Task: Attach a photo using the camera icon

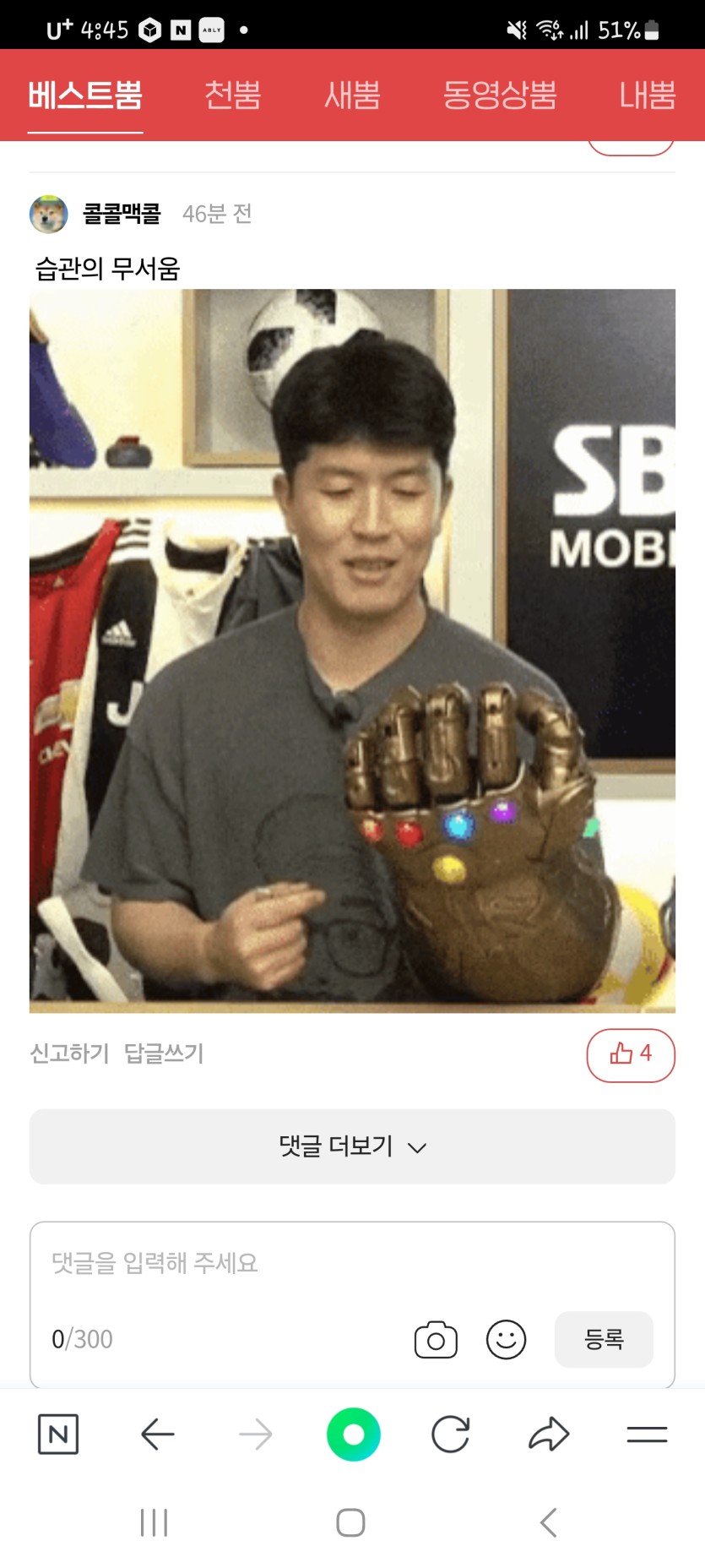Action: pos(436,1340)
